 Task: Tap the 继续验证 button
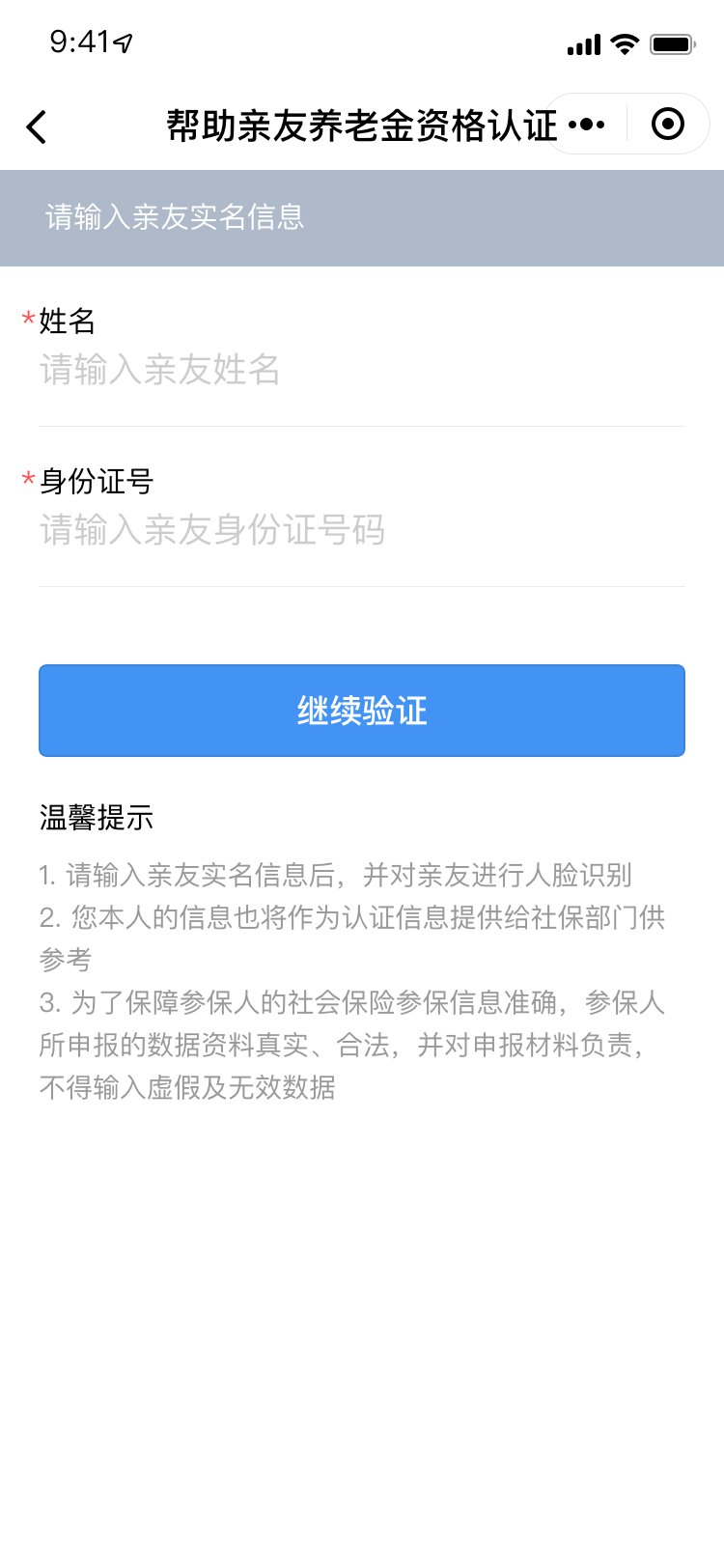pos(361,711)
